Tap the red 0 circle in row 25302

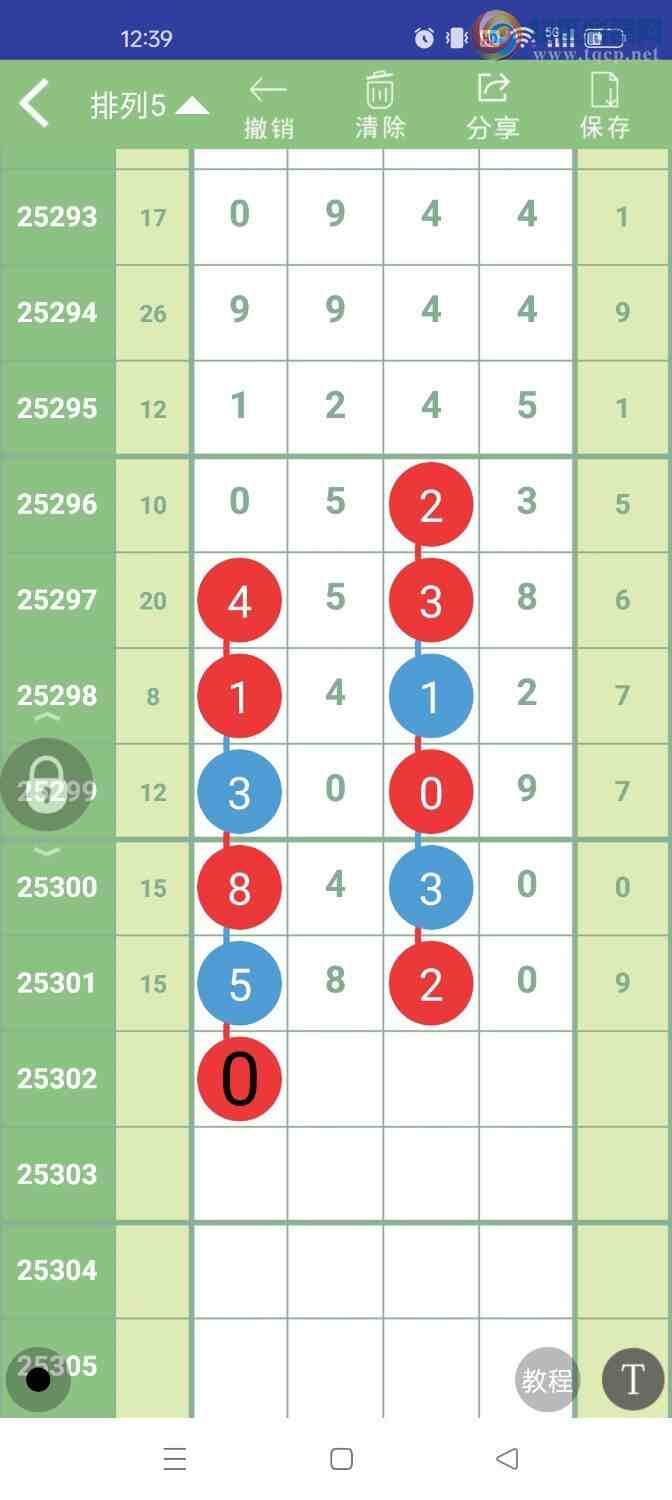[239, 1079]
